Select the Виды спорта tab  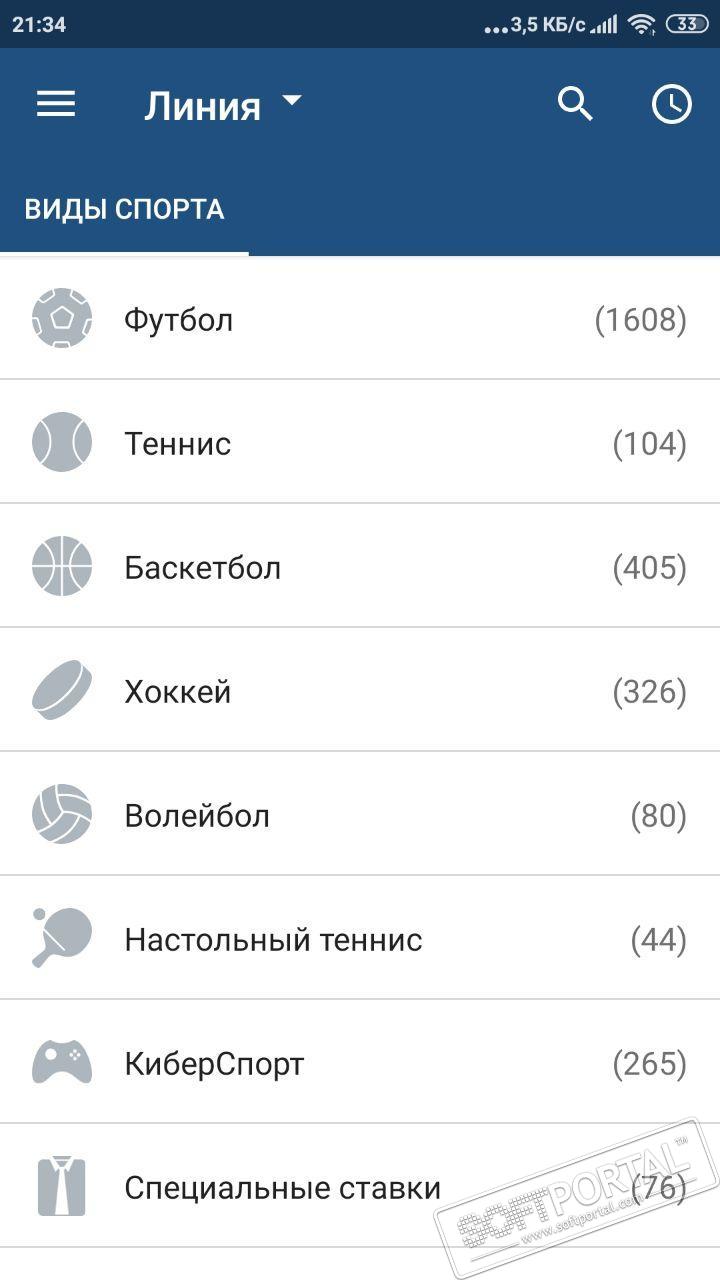click(124, 210)
